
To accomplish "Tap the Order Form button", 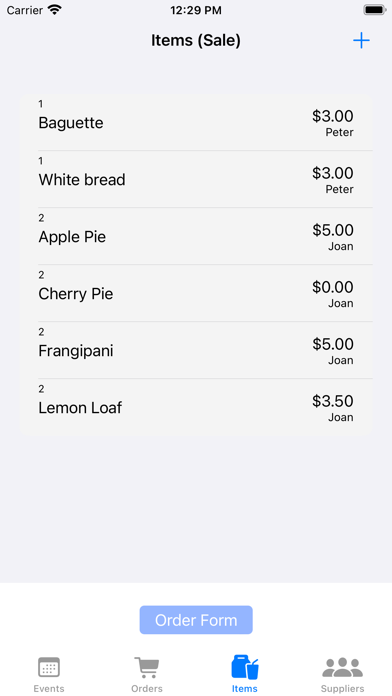I will [196, 620].
